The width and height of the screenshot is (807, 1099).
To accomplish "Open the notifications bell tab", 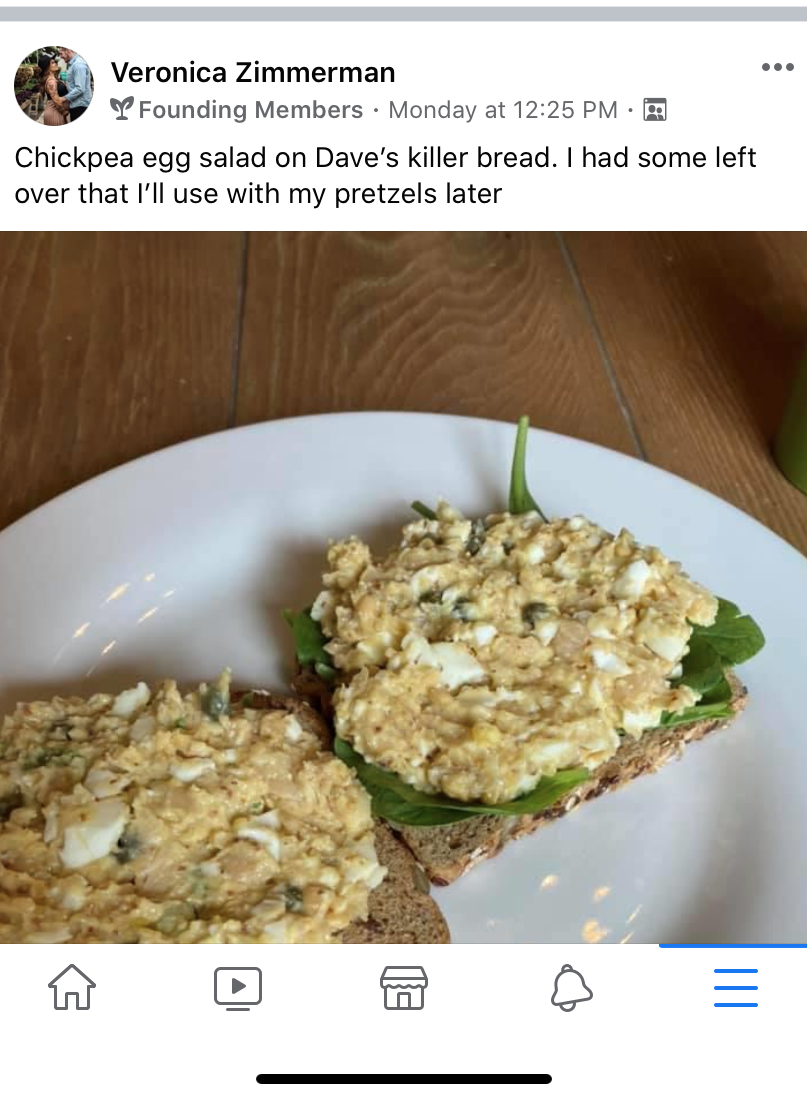I will tap(571, 988).
